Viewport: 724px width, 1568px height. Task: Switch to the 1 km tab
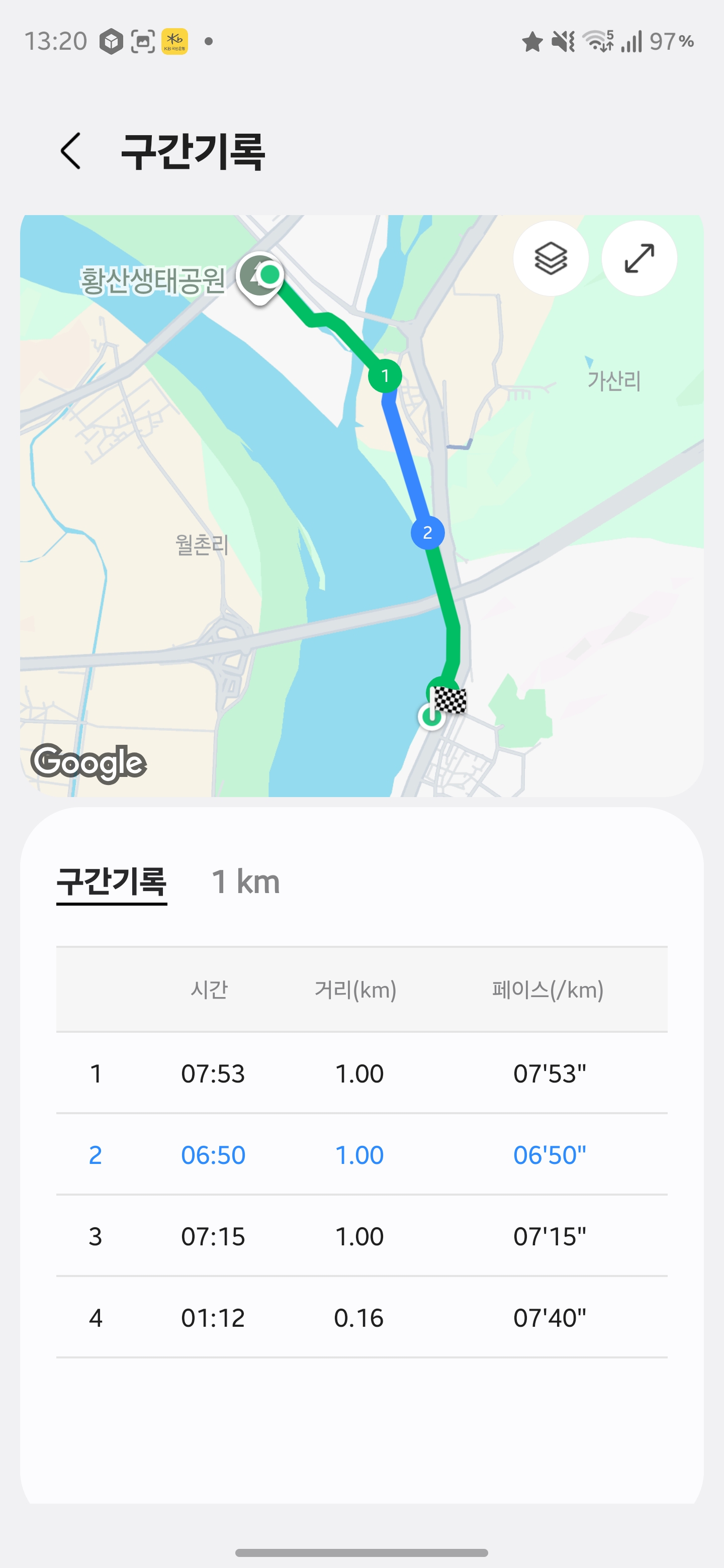[x=245, y=882]
